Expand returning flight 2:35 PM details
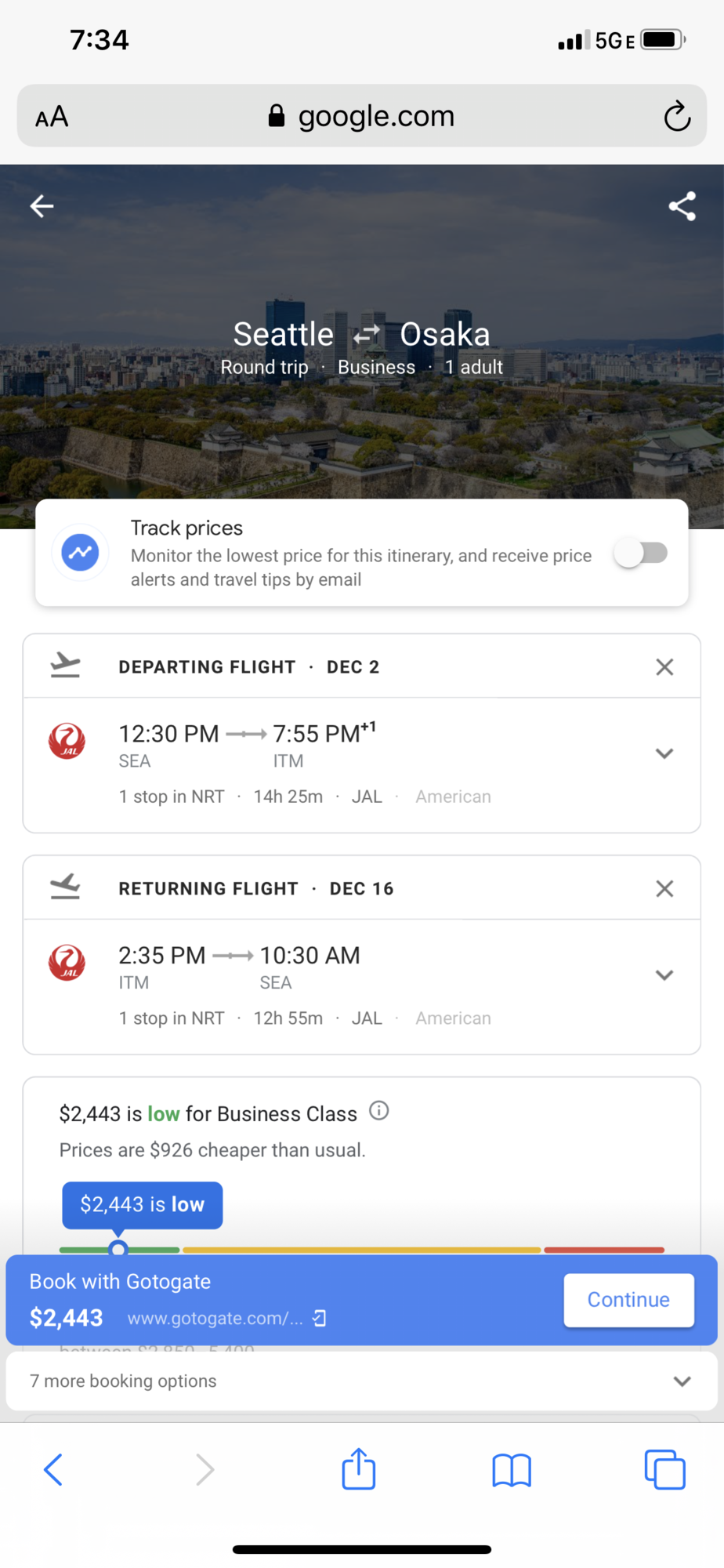Screen dimensions: 724x1568 (x=664, y=975)
